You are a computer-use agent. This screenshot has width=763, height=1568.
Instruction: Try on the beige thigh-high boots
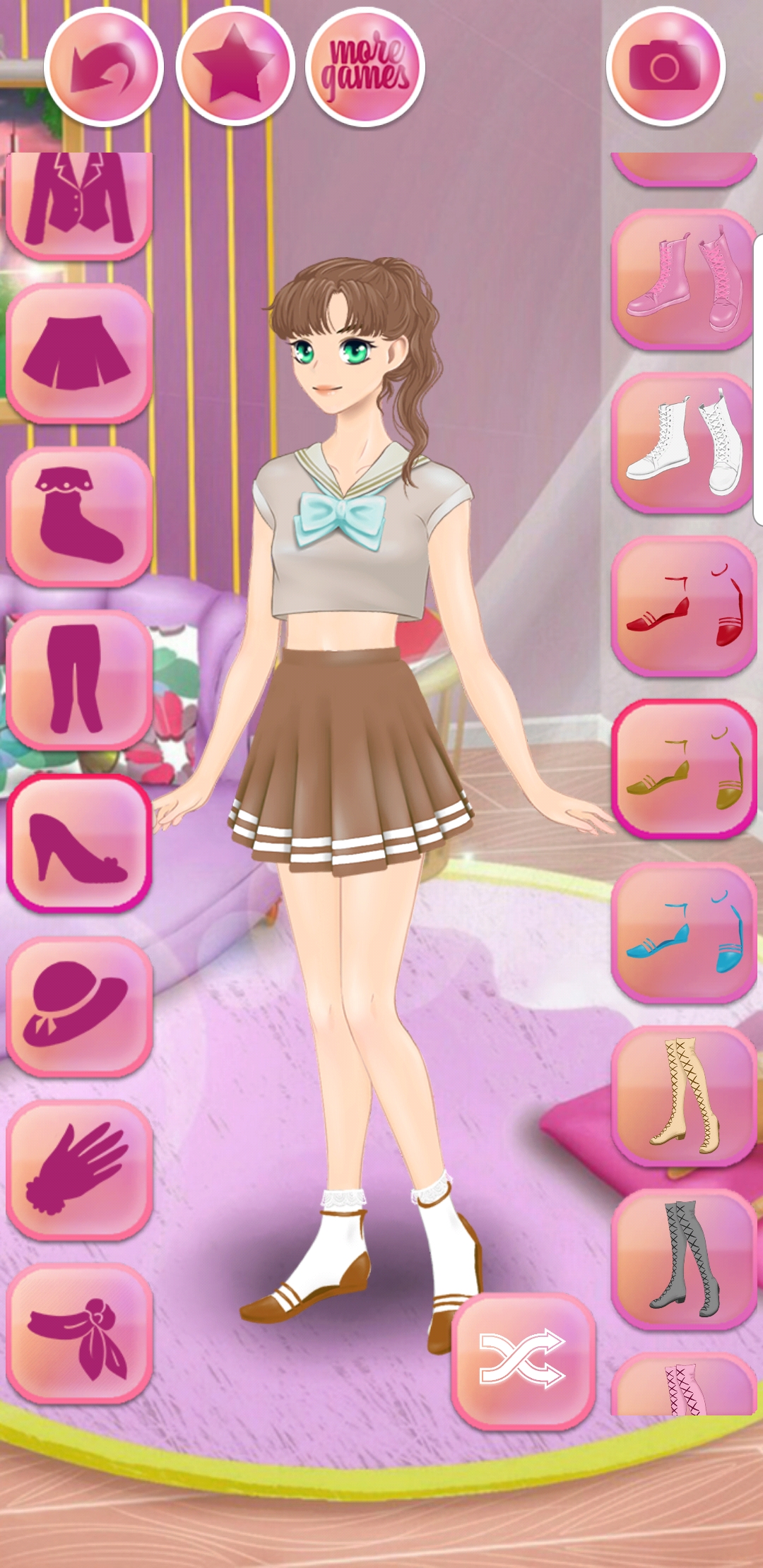click(684, 1095)
